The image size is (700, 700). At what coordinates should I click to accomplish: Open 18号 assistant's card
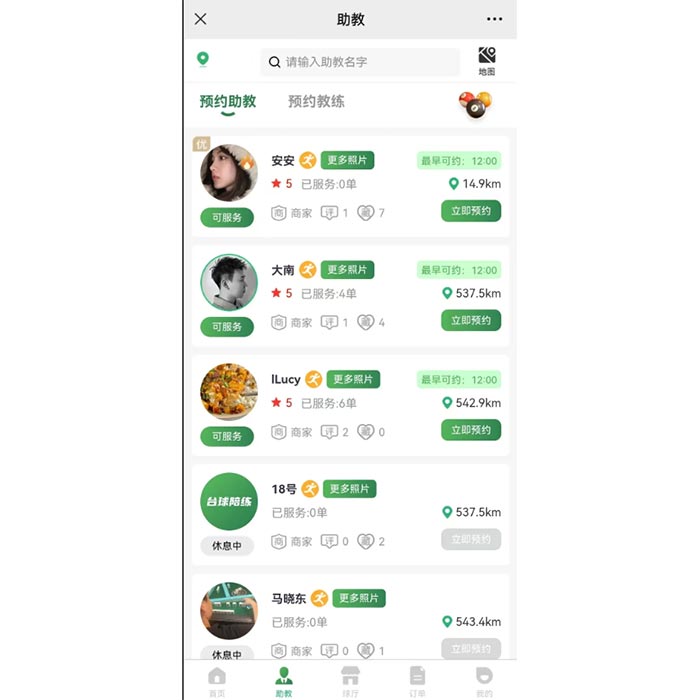click(x=350, y=514)
